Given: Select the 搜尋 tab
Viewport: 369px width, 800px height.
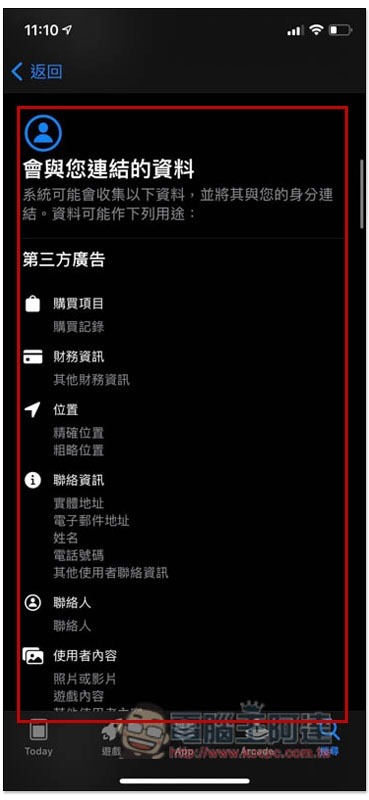Looking at the screenshot, I should [331, 739].
